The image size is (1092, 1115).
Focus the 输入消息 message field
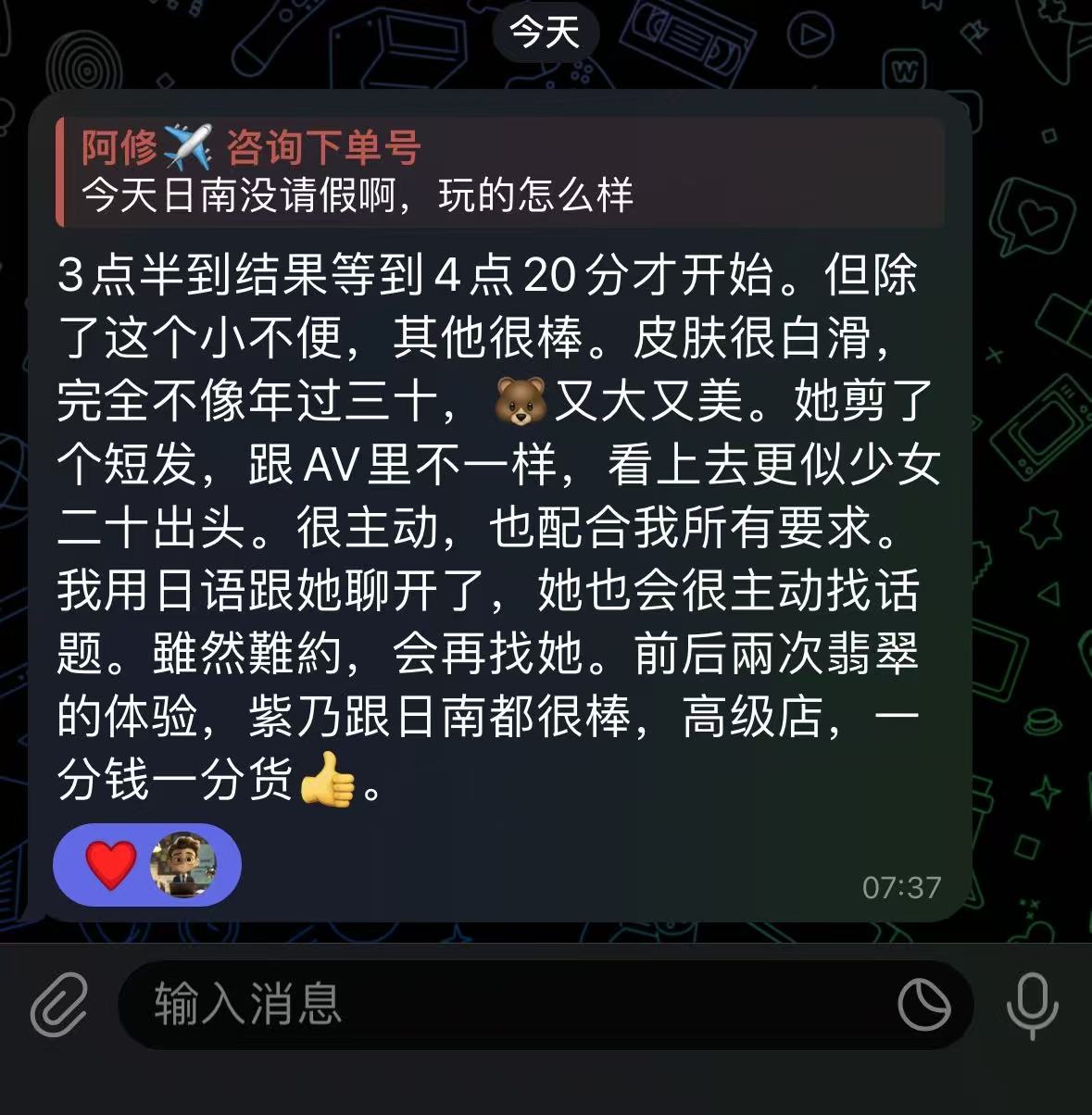click(x=500, y=1004)
